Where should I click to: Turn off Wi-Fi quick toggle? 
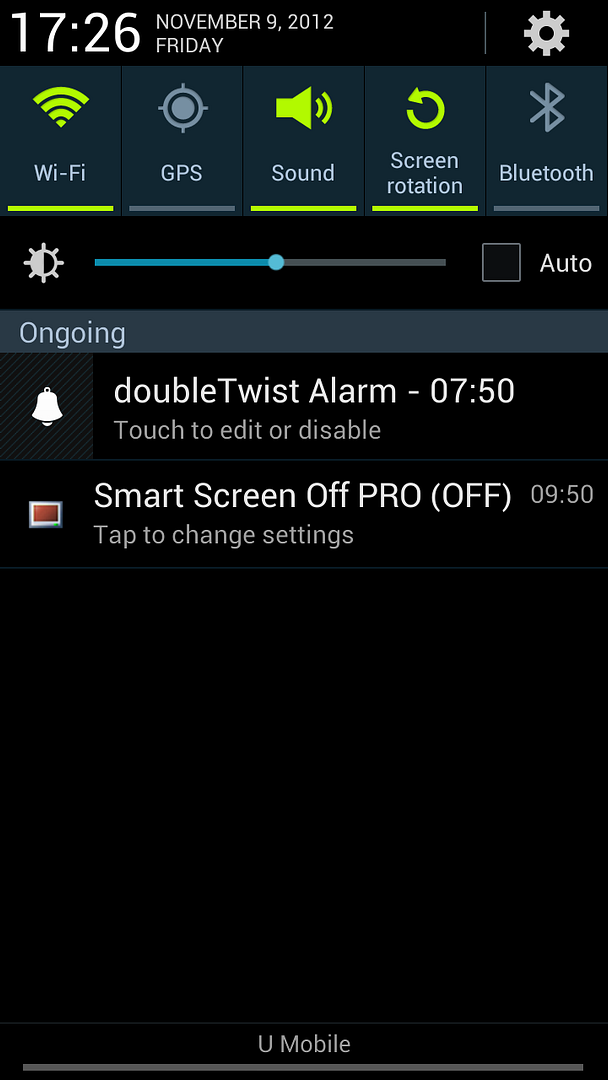pyautogui.click(x=60, y=140)
